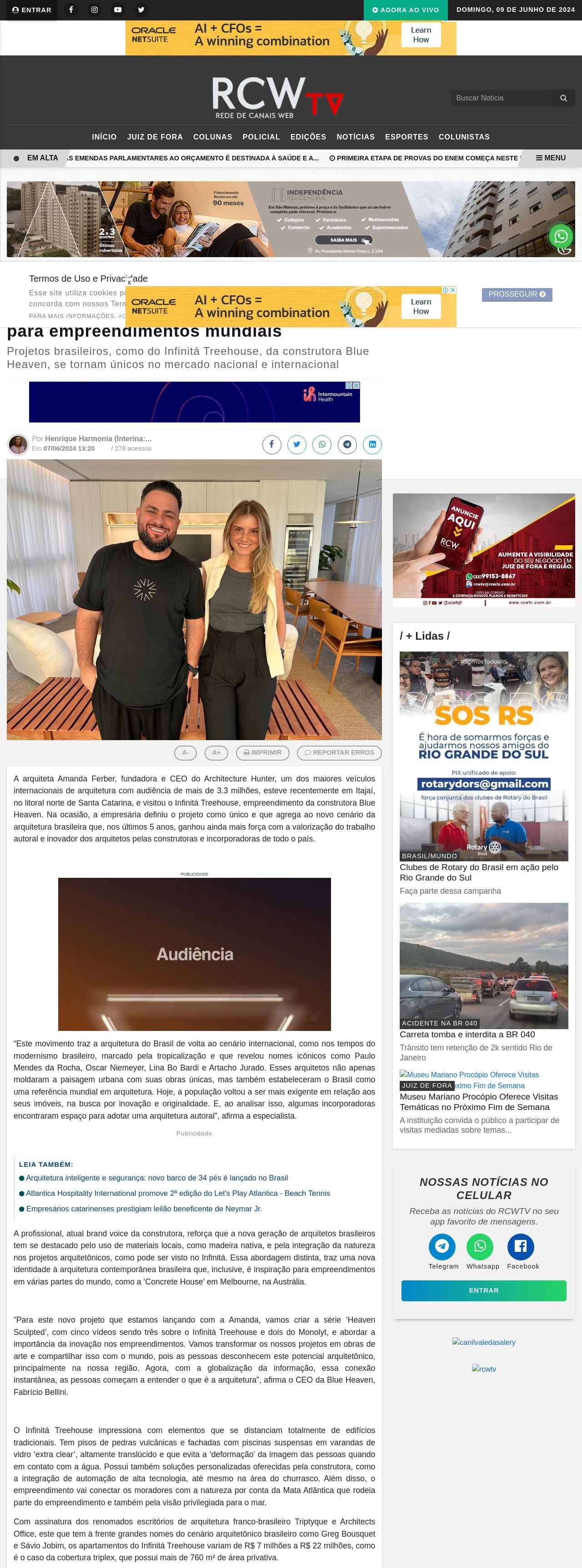Screen dimensions: 582x1568
Task: Focus the Buscar Notícia search field
Action: pos(501,98)
